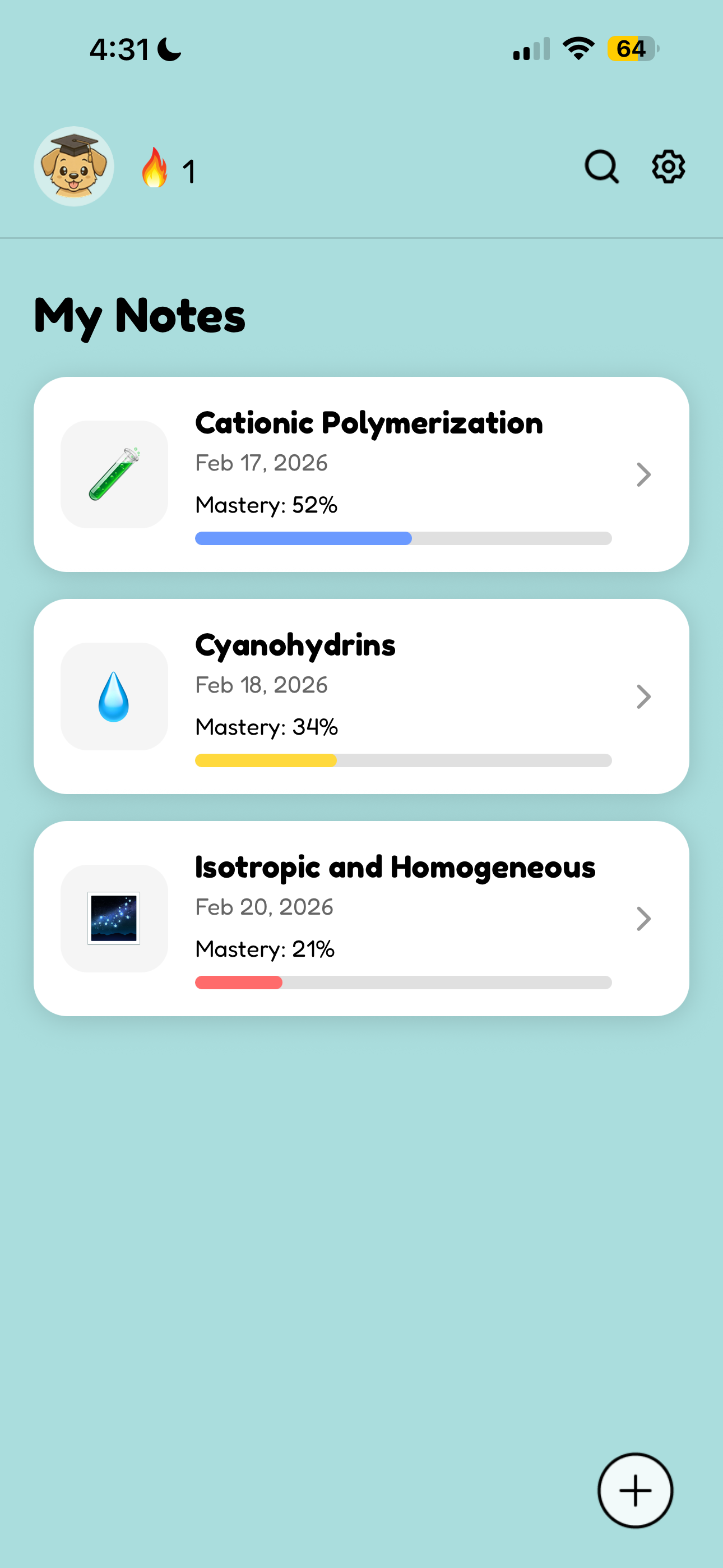This screenshot has height=1568, width=723.
Task: Open the search function
Action: coord(601,167)
